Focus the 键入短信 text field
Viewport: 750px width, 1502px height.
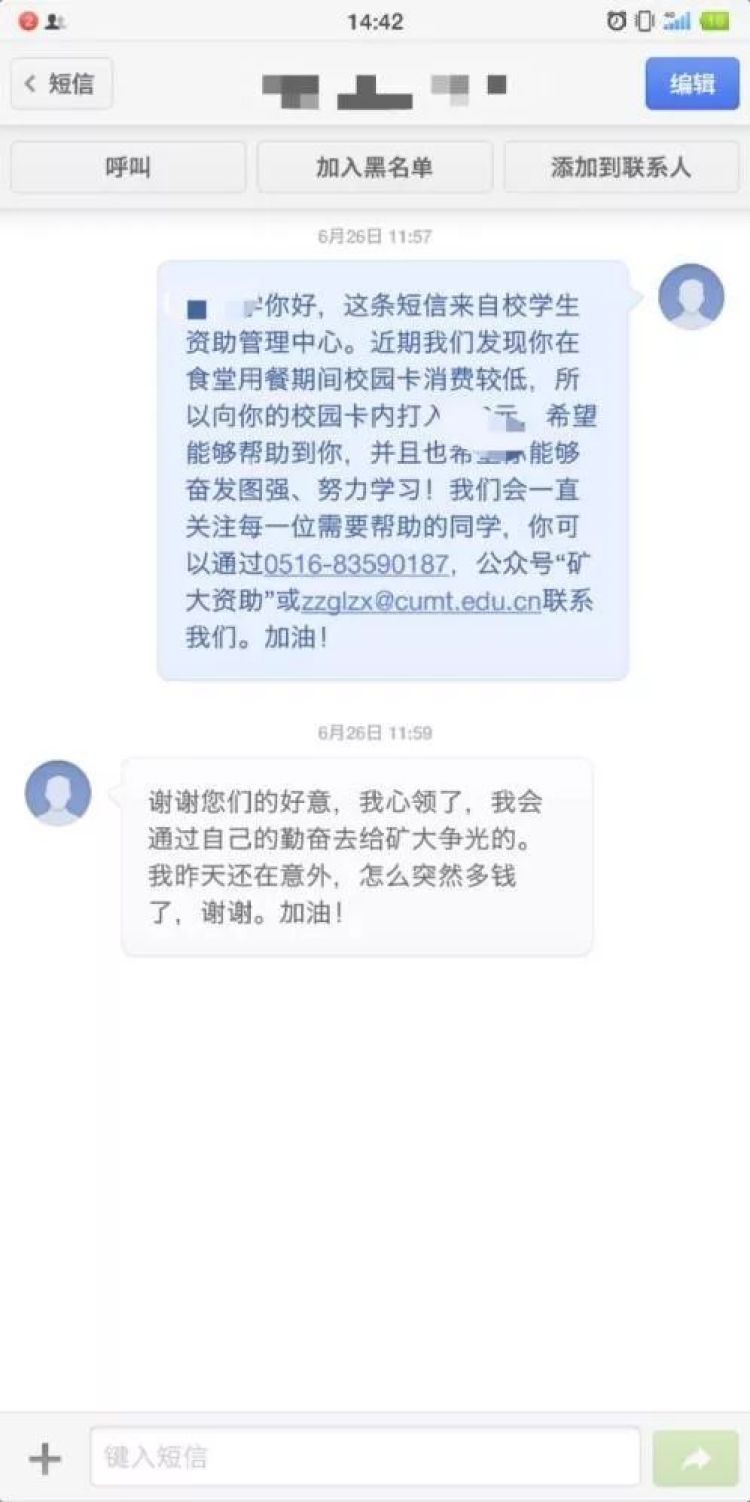pyautogui.click(x=365, y=1457)
